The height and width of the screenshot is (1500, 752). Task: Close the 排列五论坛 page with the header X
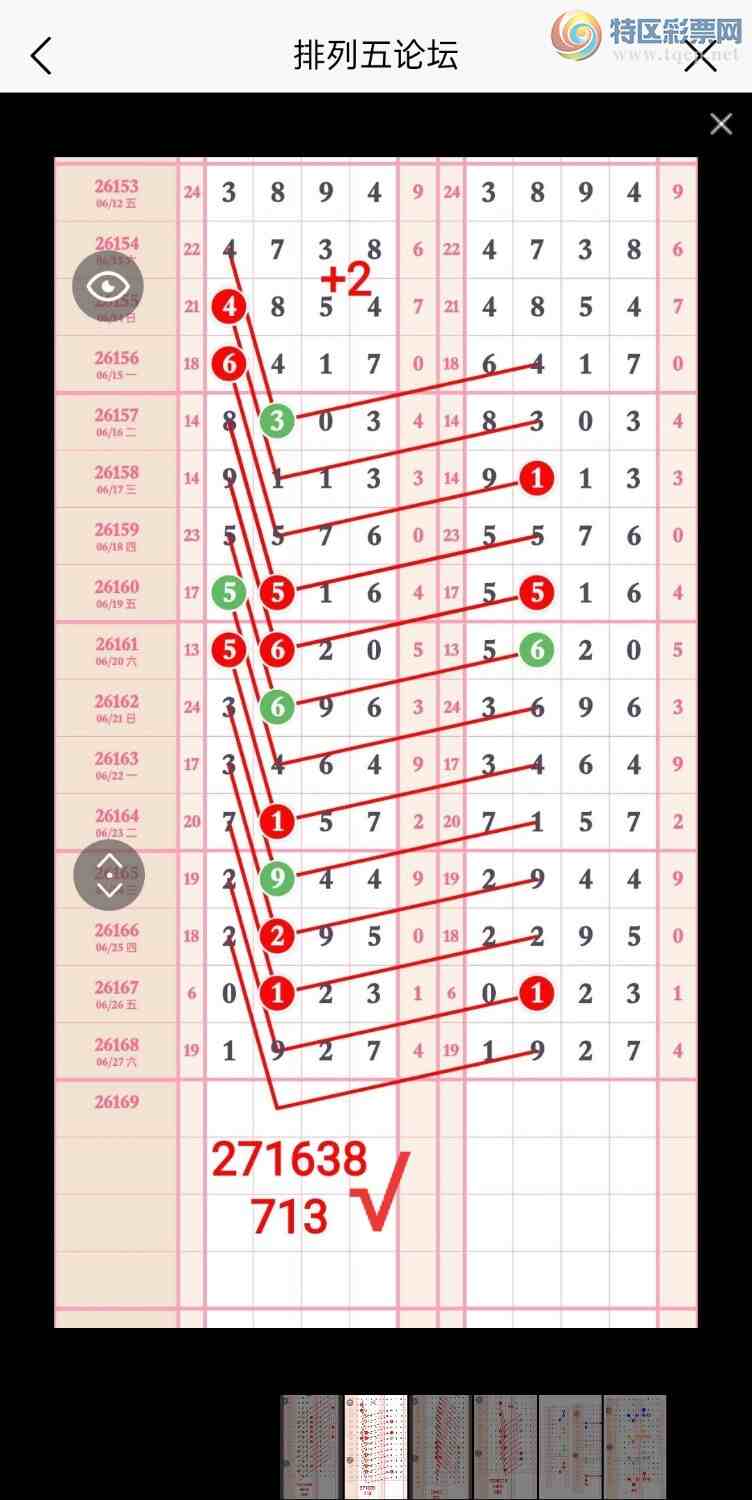pos(701,55)
